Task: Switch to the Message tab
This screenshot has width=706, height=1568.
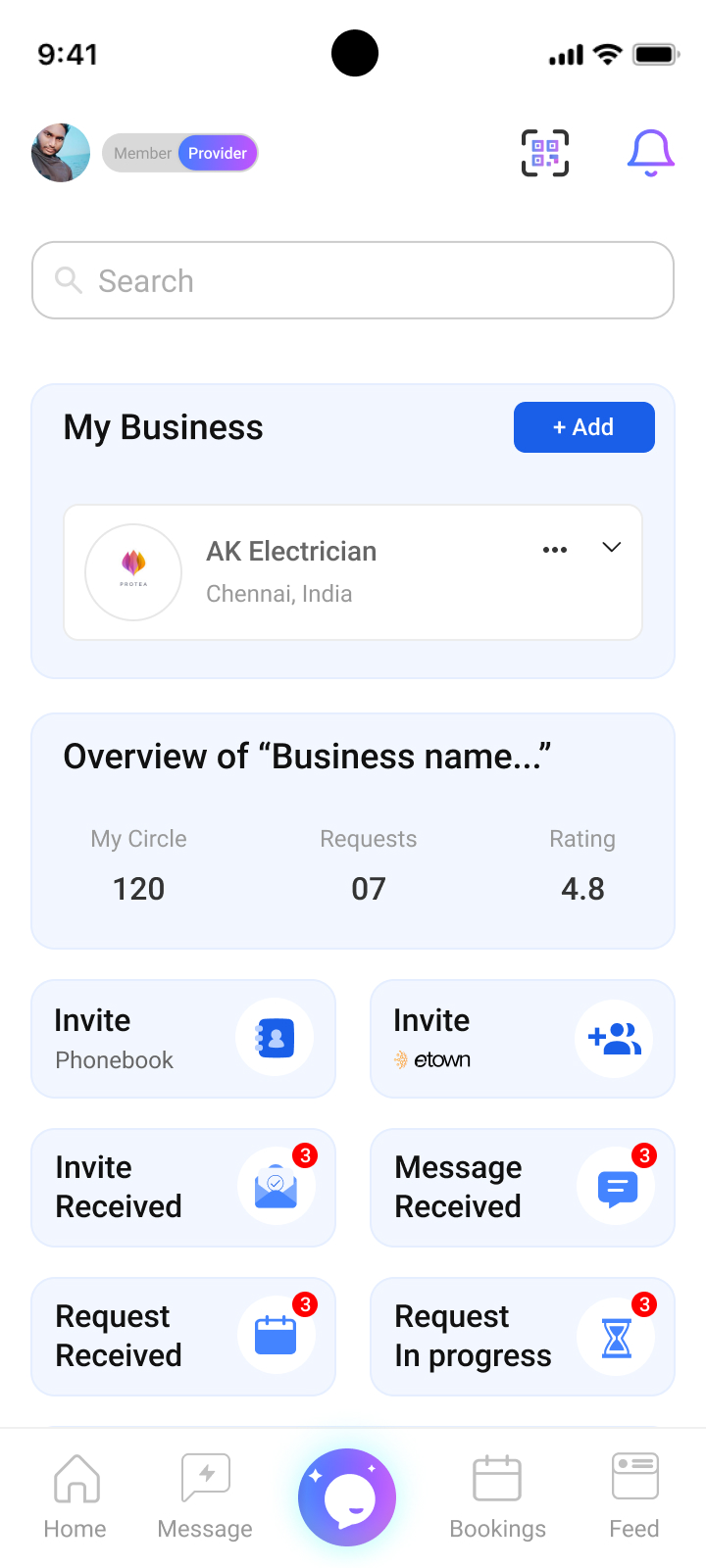Action: coord(205,1496)
